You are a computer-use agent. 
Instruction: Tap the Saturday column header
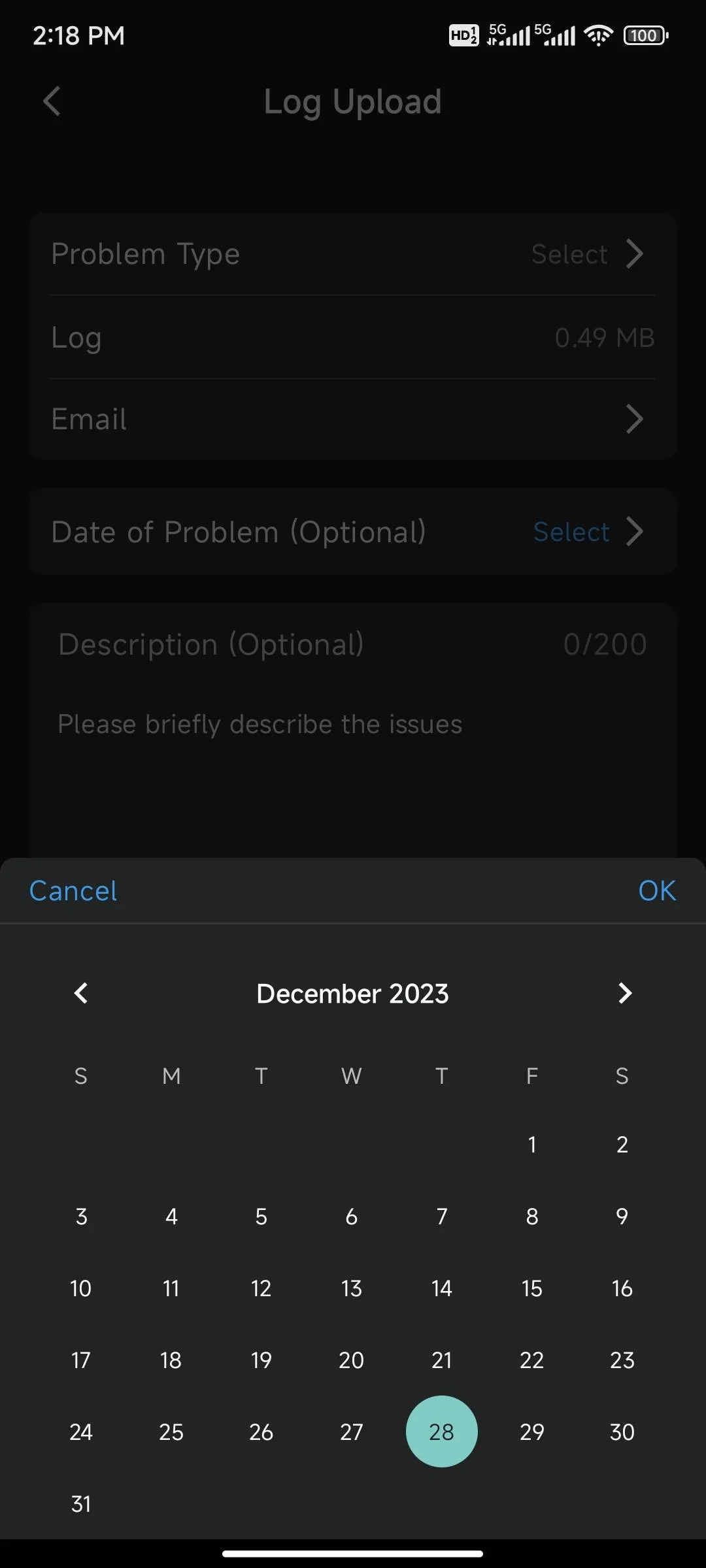pos(622,1076)
